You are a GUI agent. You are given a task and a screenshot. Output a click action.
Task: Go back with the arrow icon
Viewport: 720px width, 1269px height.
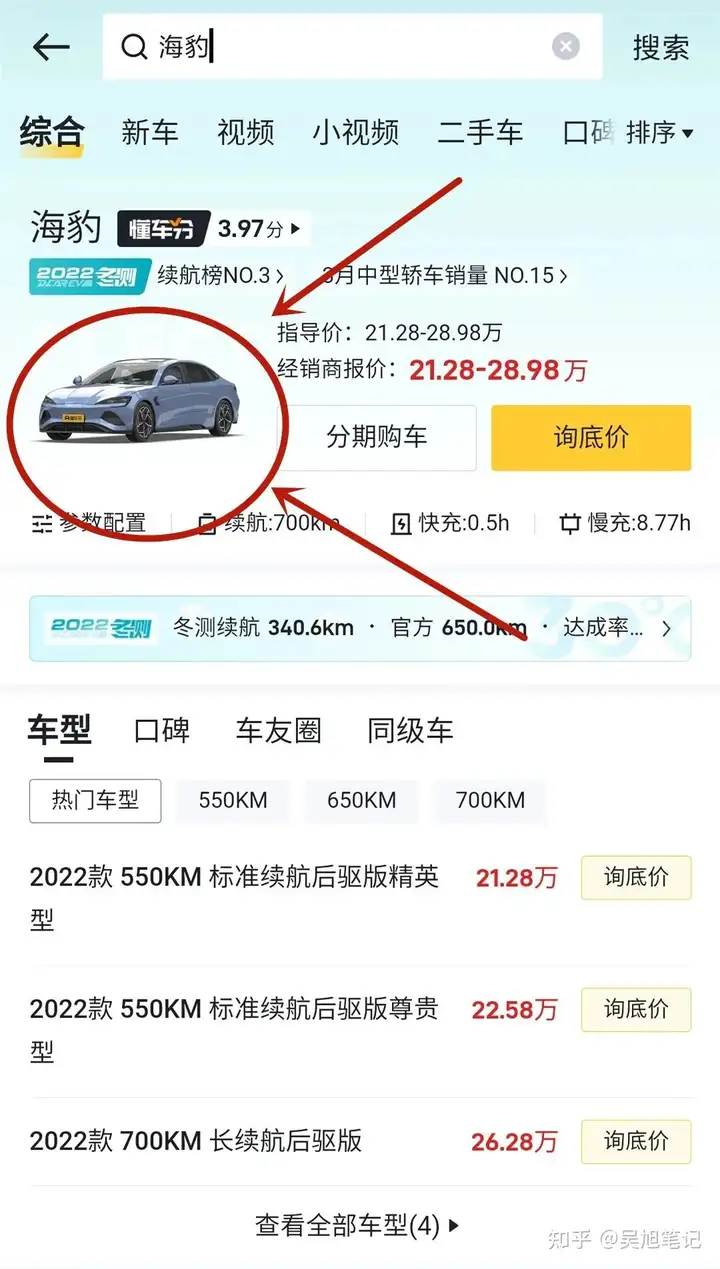point(50,47)
